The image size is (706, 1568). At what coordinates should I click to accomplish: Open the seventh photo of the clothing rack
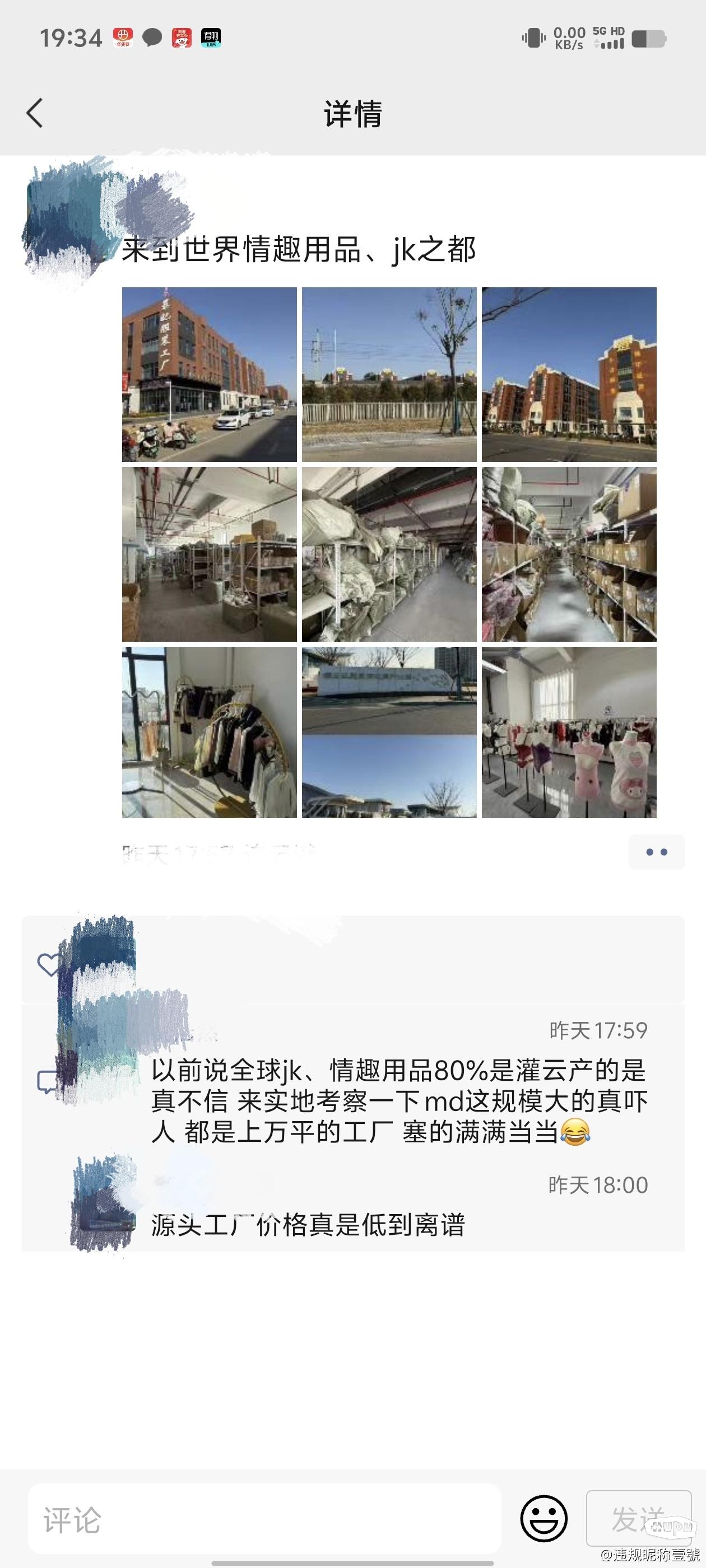[x=210, y=732]
